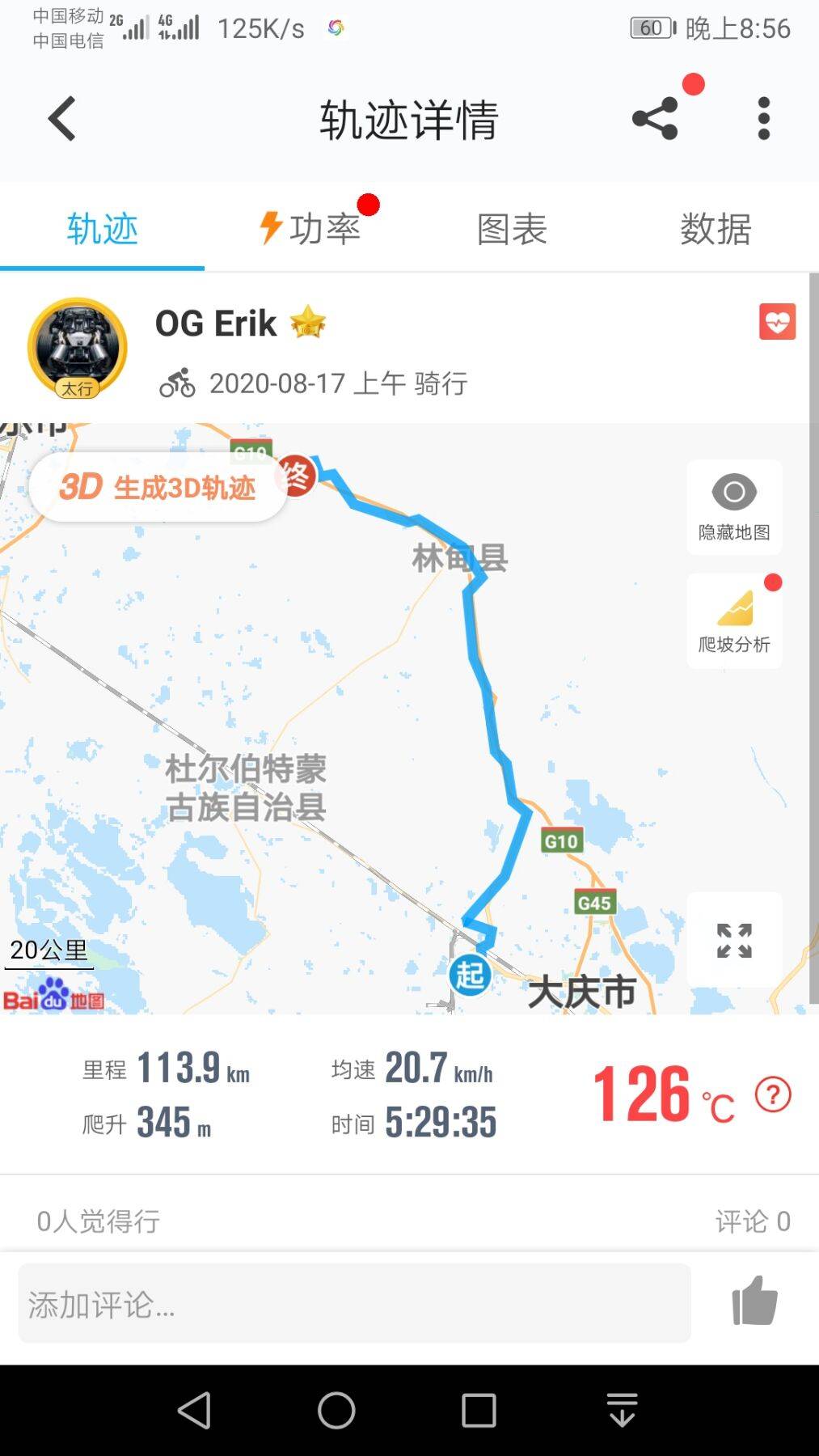Generate the 3D track with 生成3D轨迹
Screen dimensions: 819x1456
tap(158, 487)
